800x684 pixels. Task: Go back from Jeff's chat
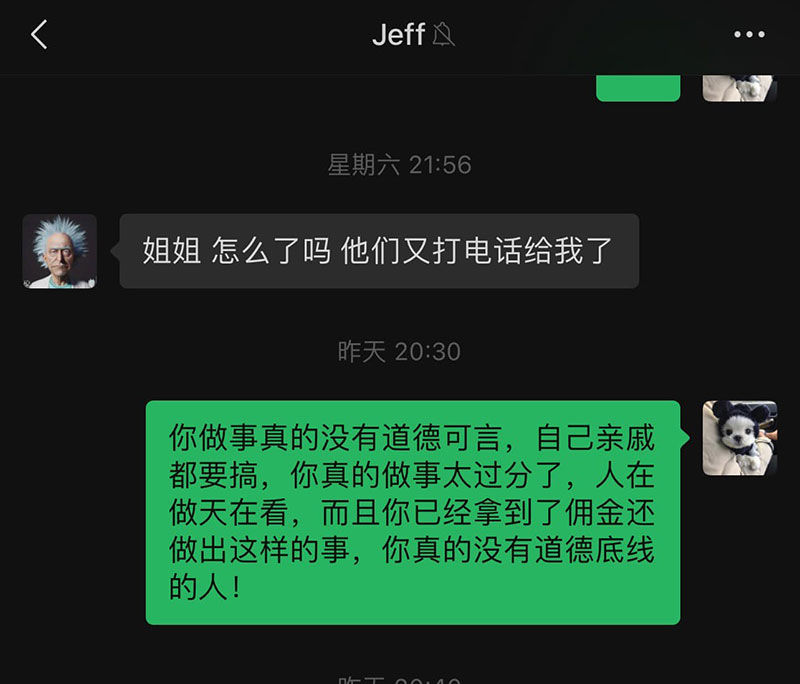39,35
